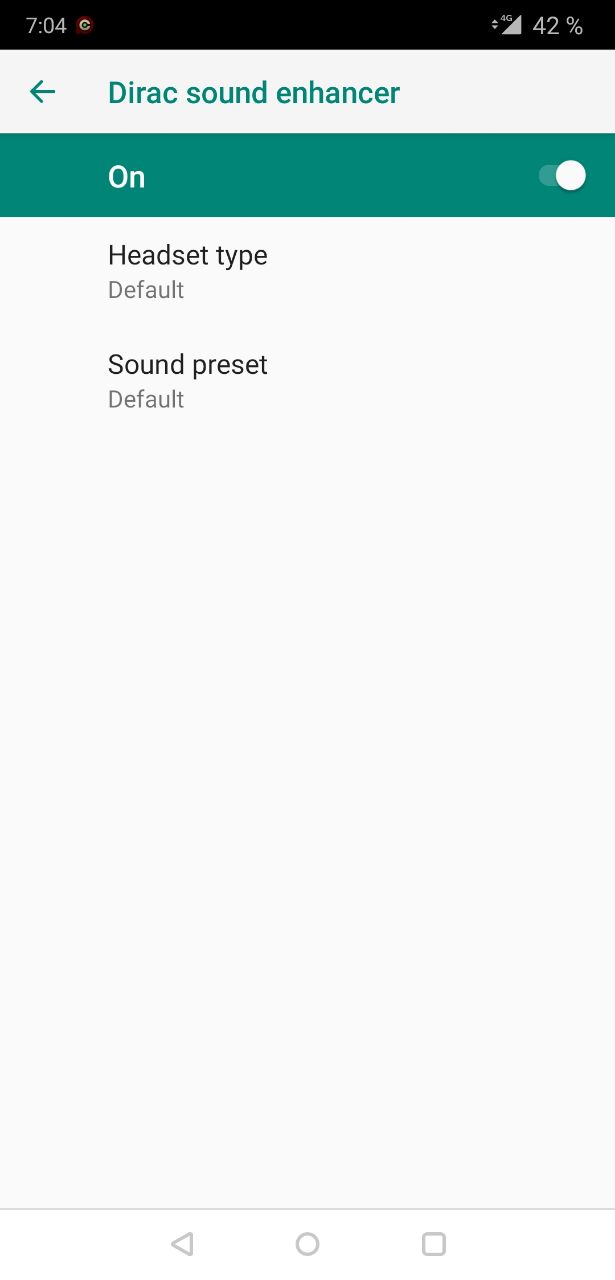This screenshot has height=1280, width=615.
Task: Turn off the Dirac sound enhancer switch
Action: [x=562, y=177]
